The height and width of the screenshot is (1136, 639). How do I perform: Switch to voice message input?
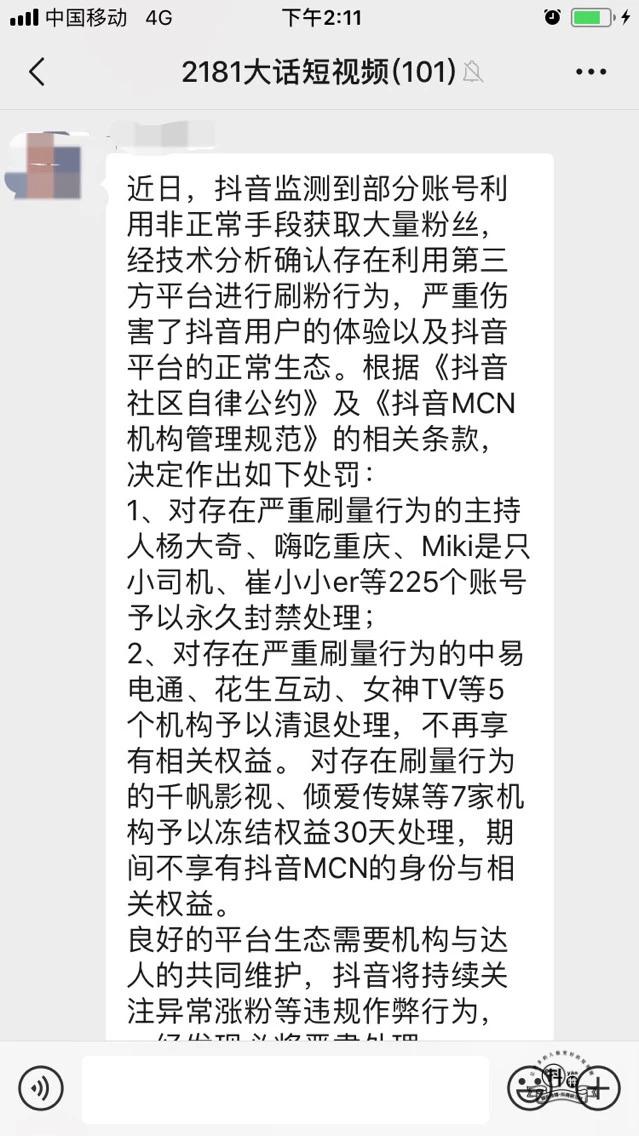40,1088
